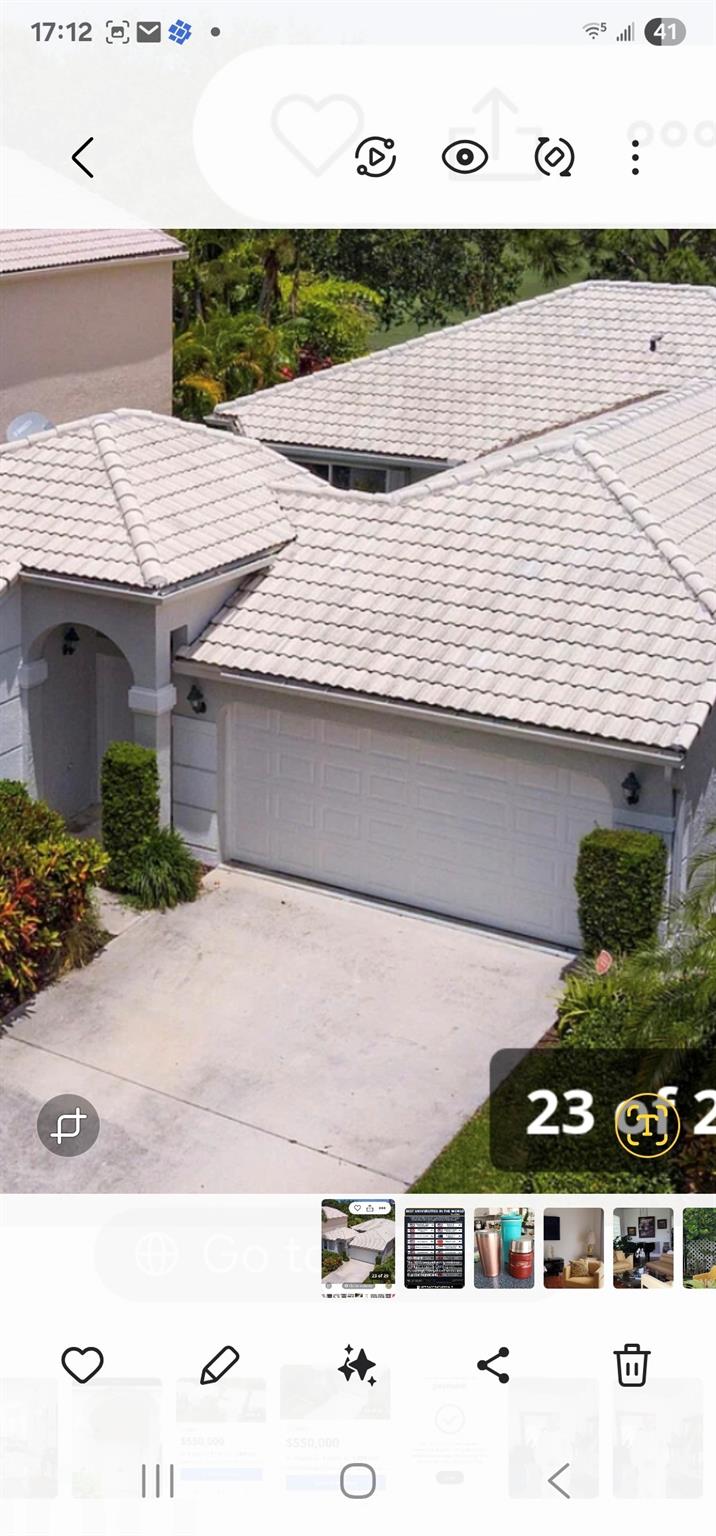
Task: Open the three-dot overflow menu
Action: pyautogui.click(x=635, y=157)
